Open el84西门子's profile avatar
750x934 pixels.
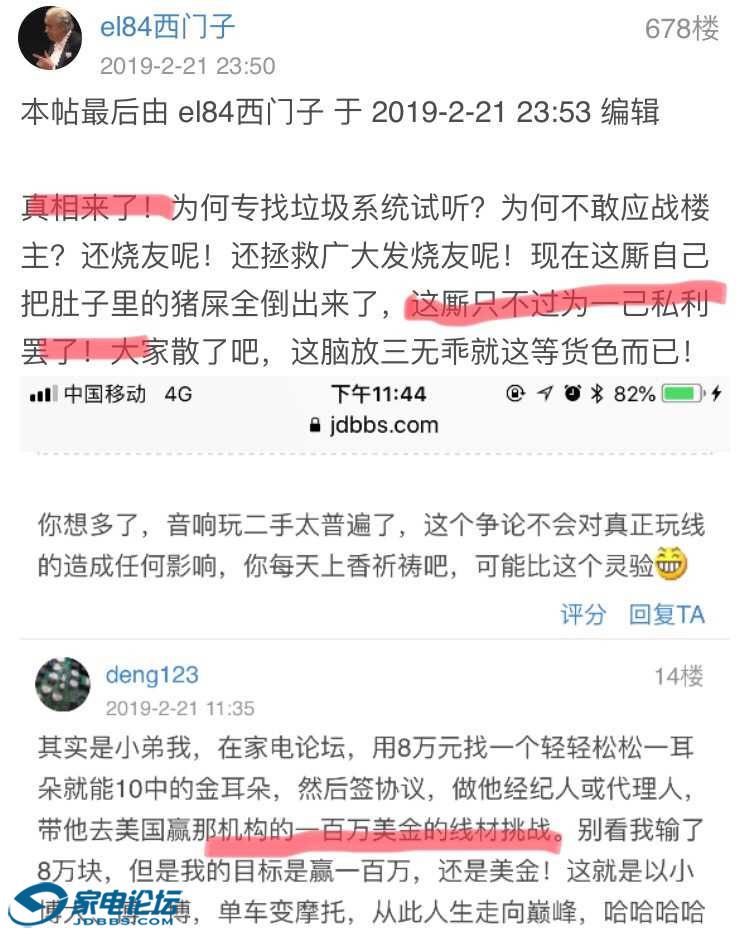click(50, 40)
